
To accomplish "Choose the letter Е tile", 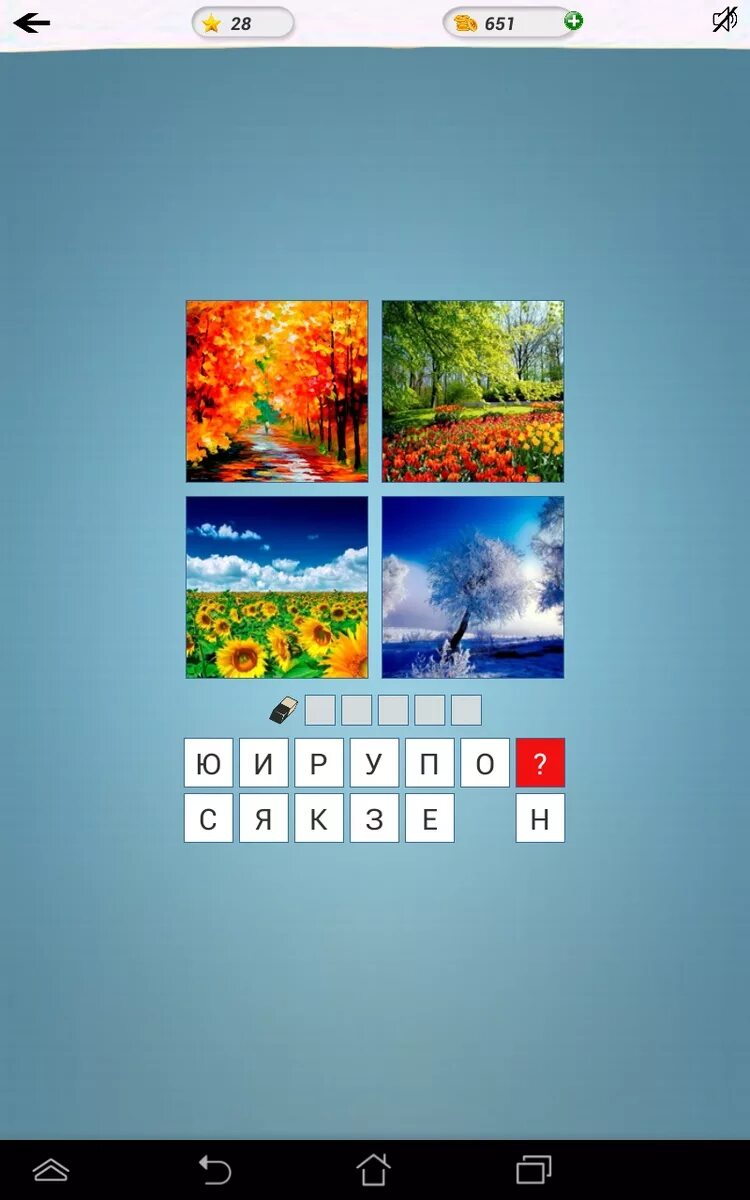I will 430,818.
